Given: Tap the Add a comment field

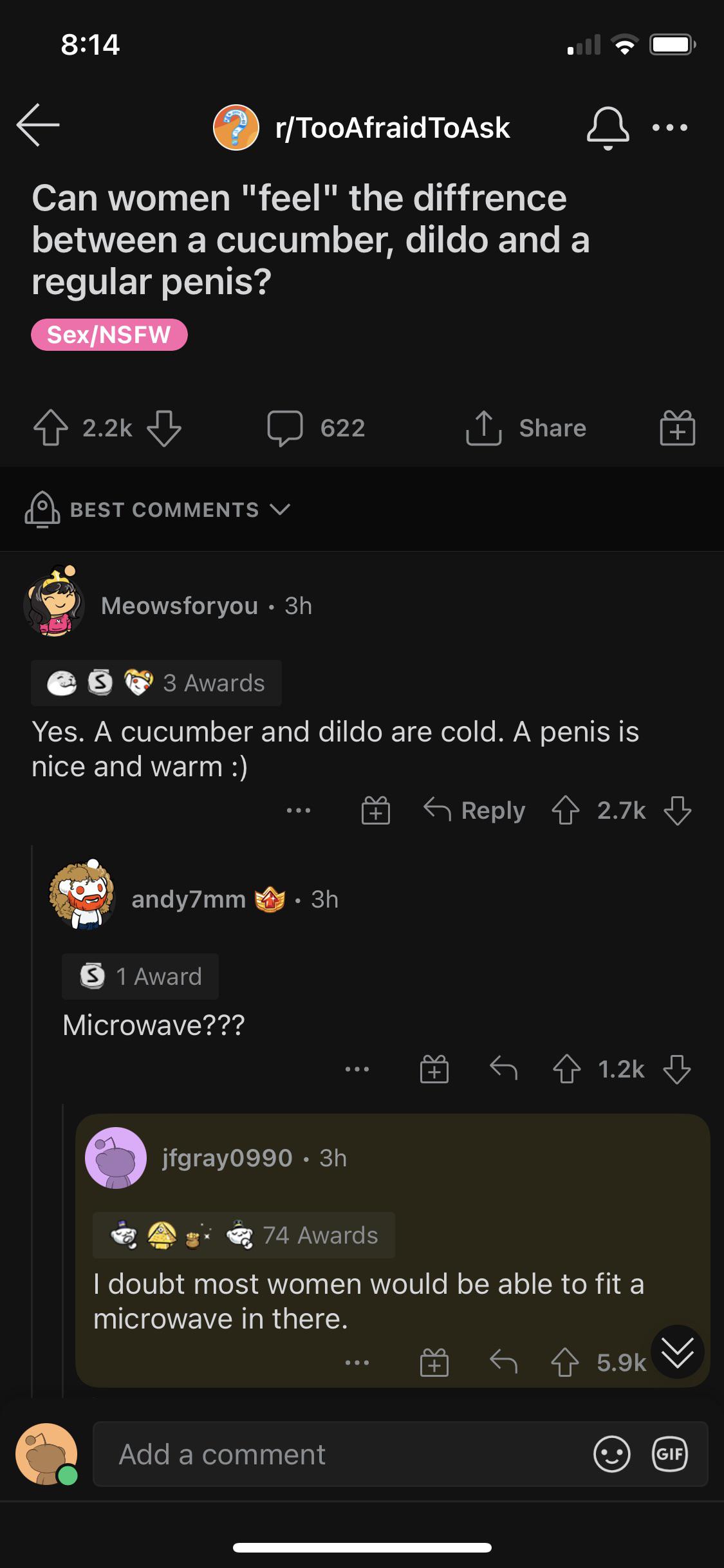Looking at the screenshot, I should [x=341, y=1455].
